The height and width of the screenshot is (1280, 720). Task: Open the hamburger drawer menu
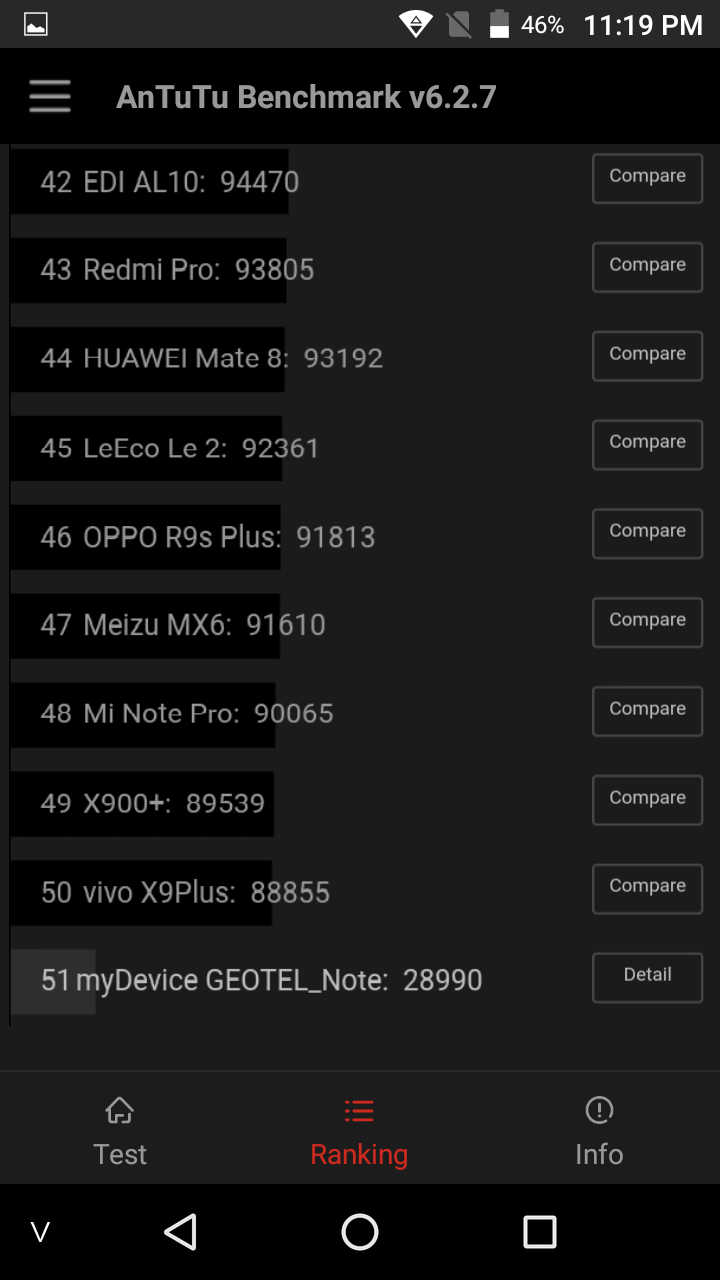pyautogui.click(x=50, y=96)
